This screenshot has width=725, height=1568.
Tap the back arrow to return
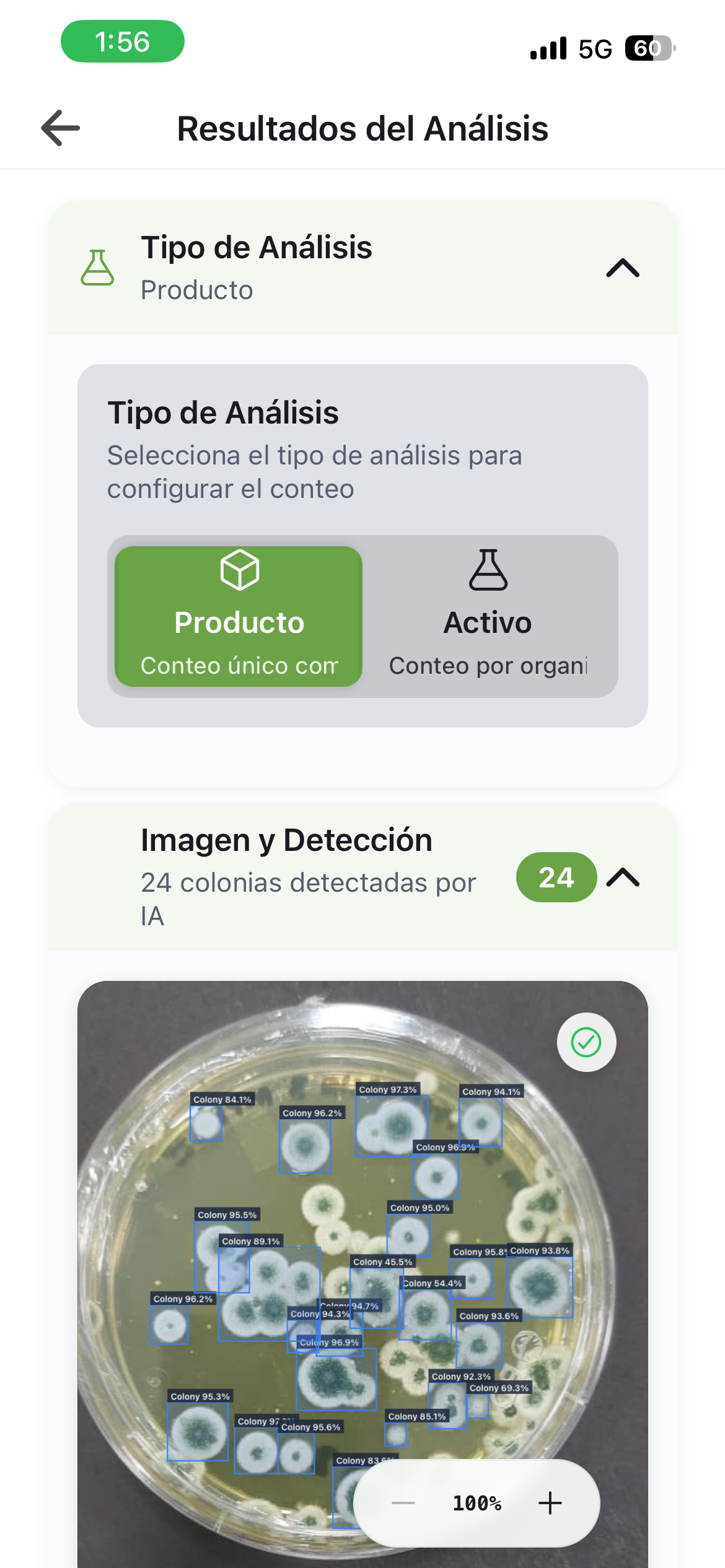(x=59, y=129)
